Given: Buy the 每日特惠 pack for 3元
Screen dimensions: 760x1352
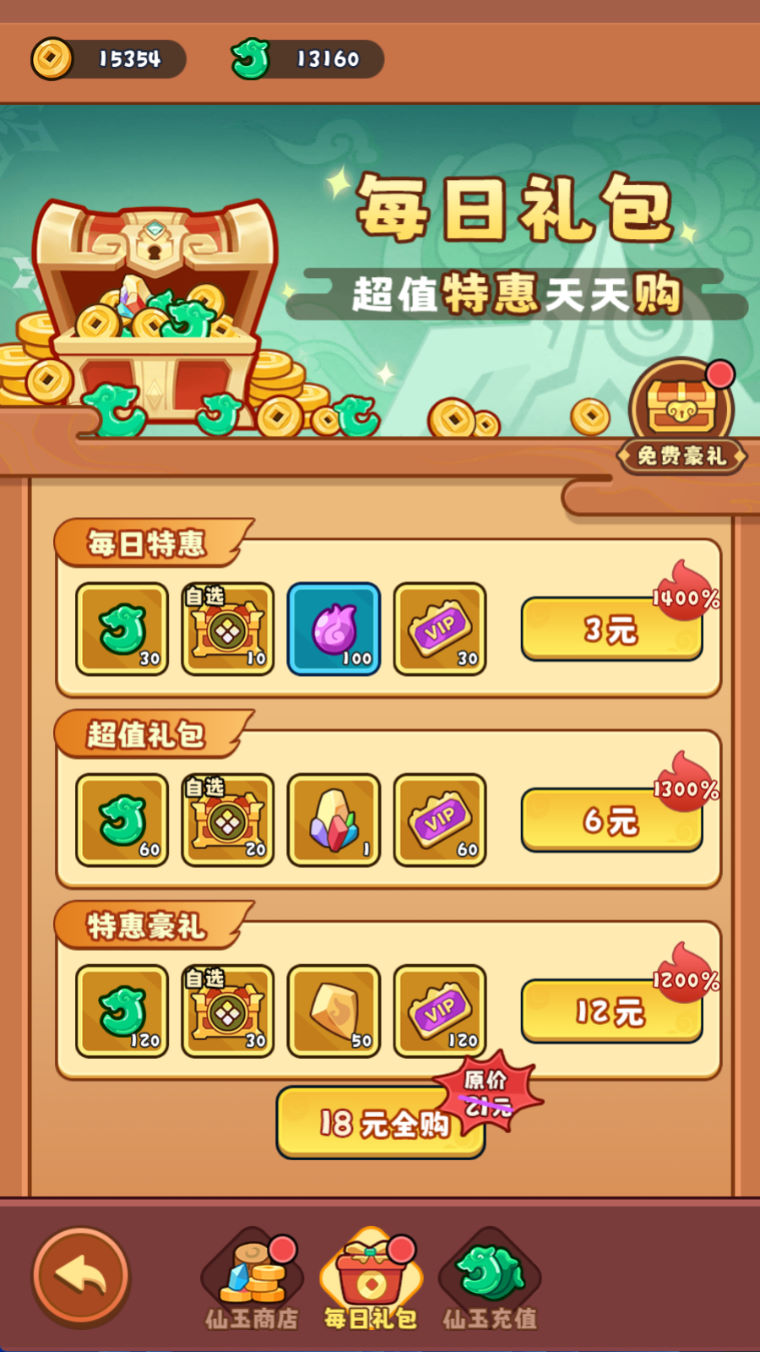Looking at the screenshot, I should coord(611,629).
